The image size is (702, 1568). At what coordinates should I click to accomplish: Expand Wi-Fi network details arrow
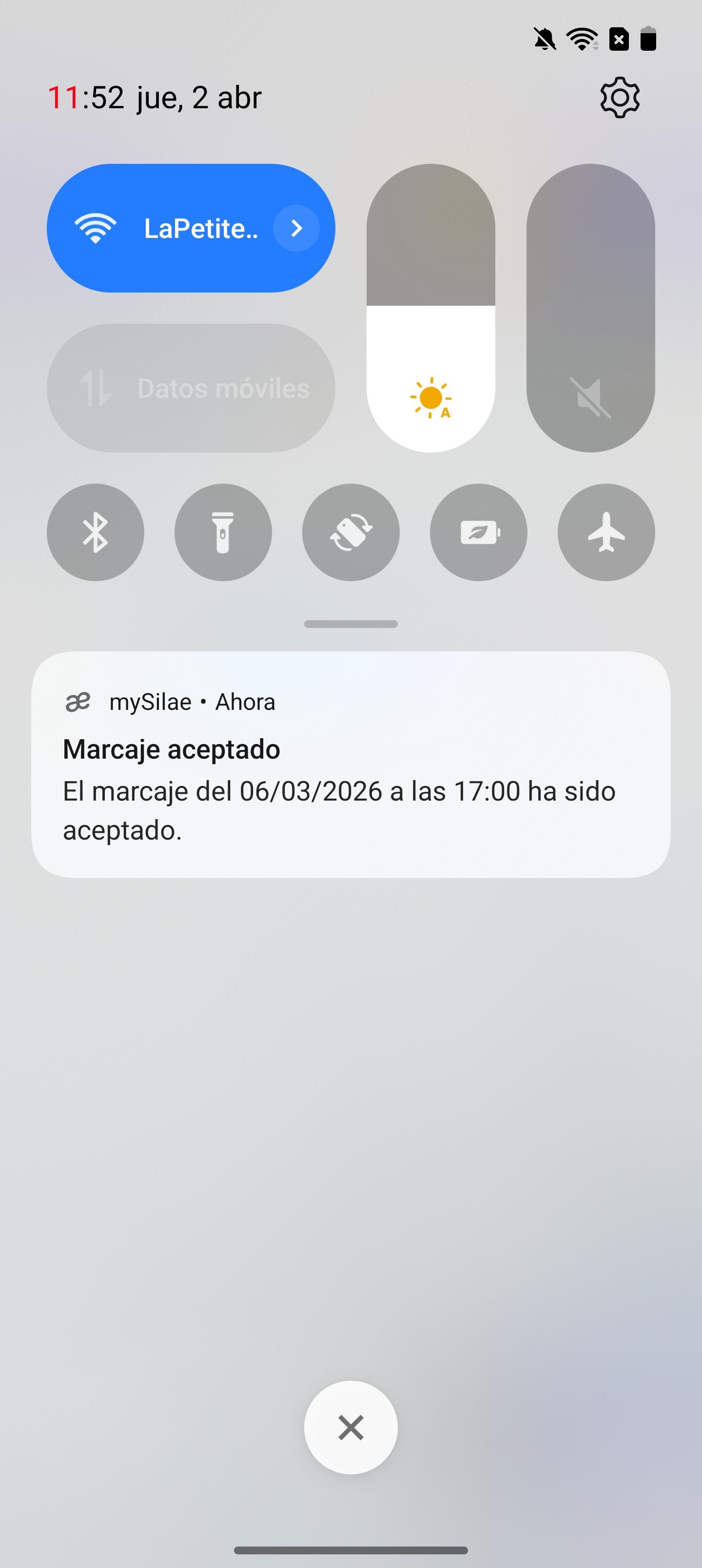pos(296,228)
